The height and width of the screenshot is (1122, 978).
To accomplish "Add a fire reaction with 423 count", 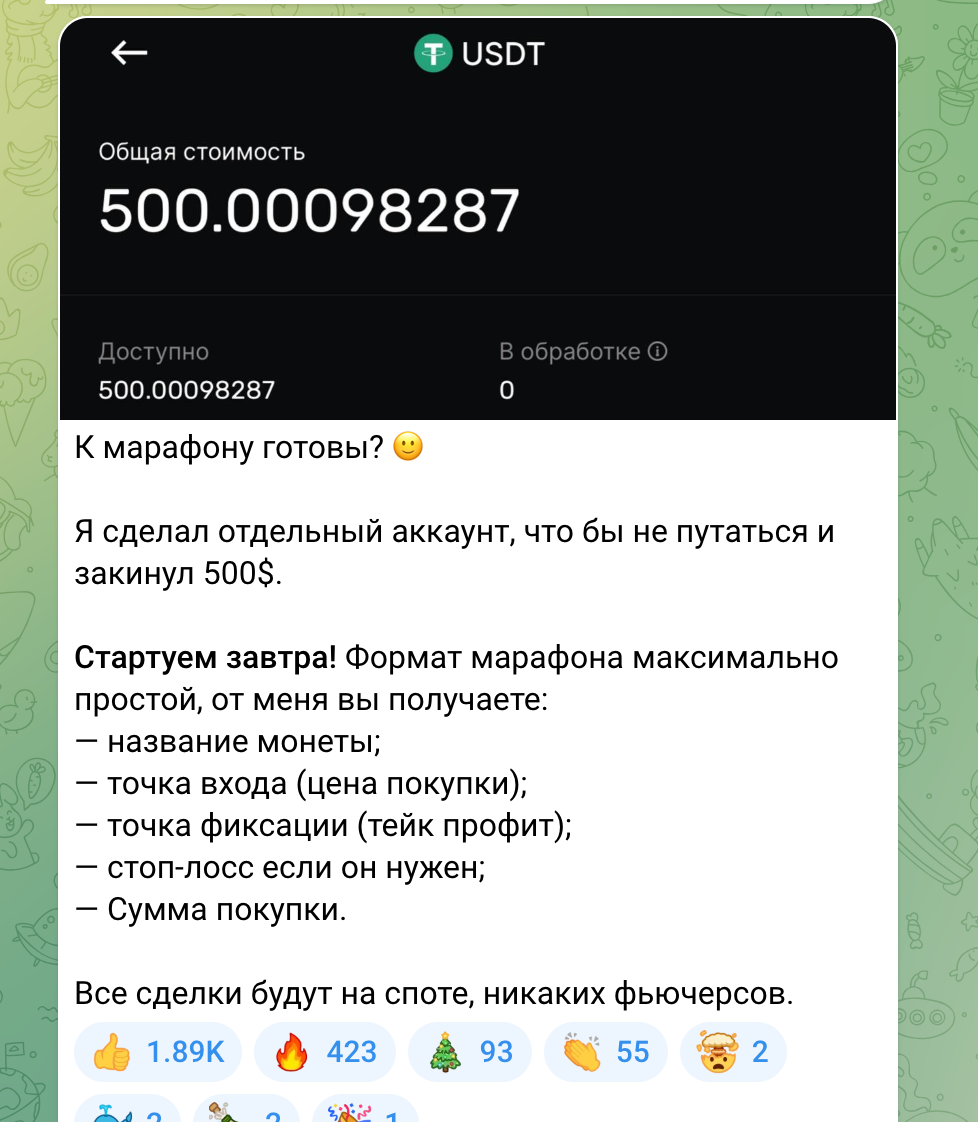I will click(325, 1051).
